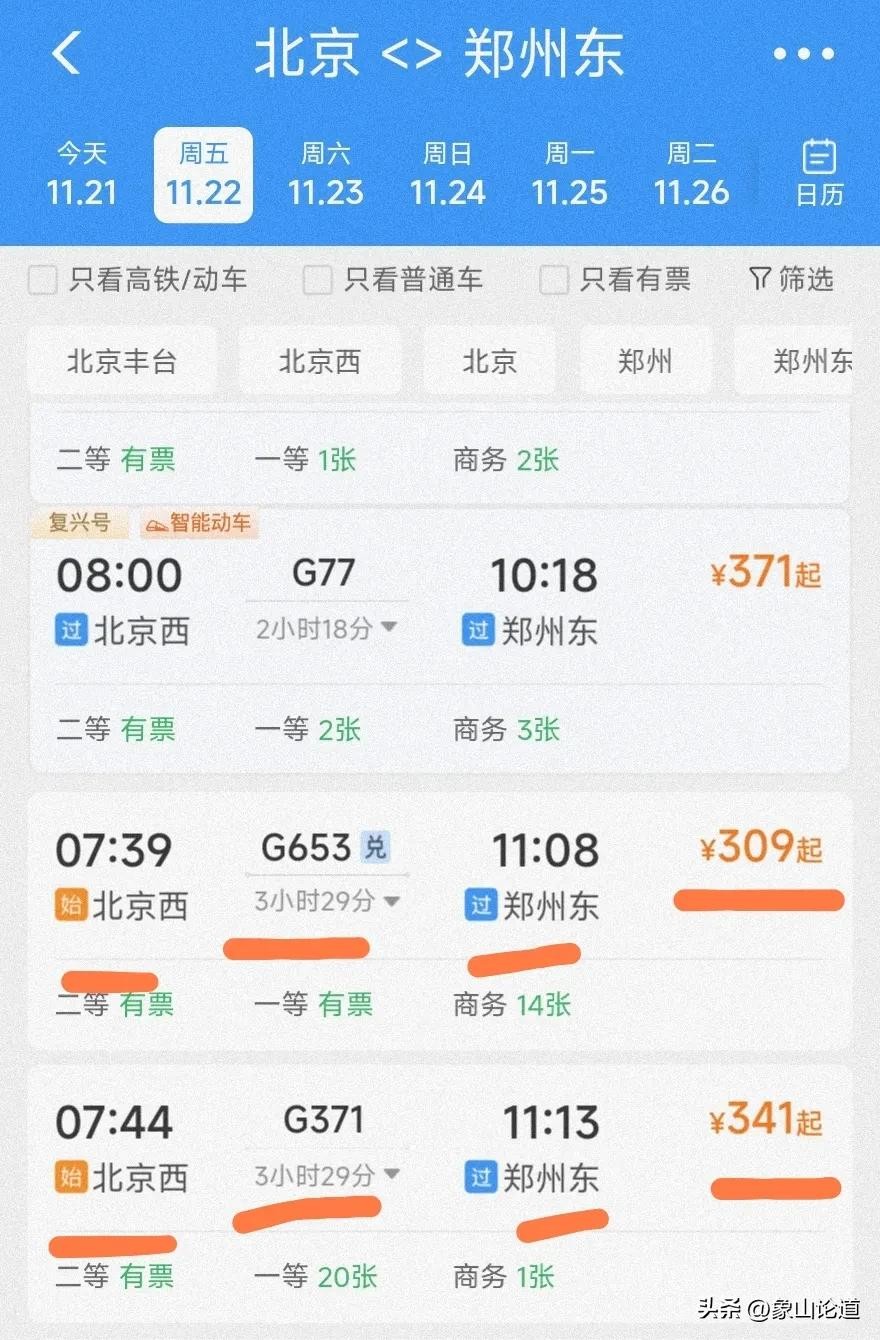The image size is (880, 1340).
Task: Select the 今天 11.21 date tab
Action: click(81, 174)
